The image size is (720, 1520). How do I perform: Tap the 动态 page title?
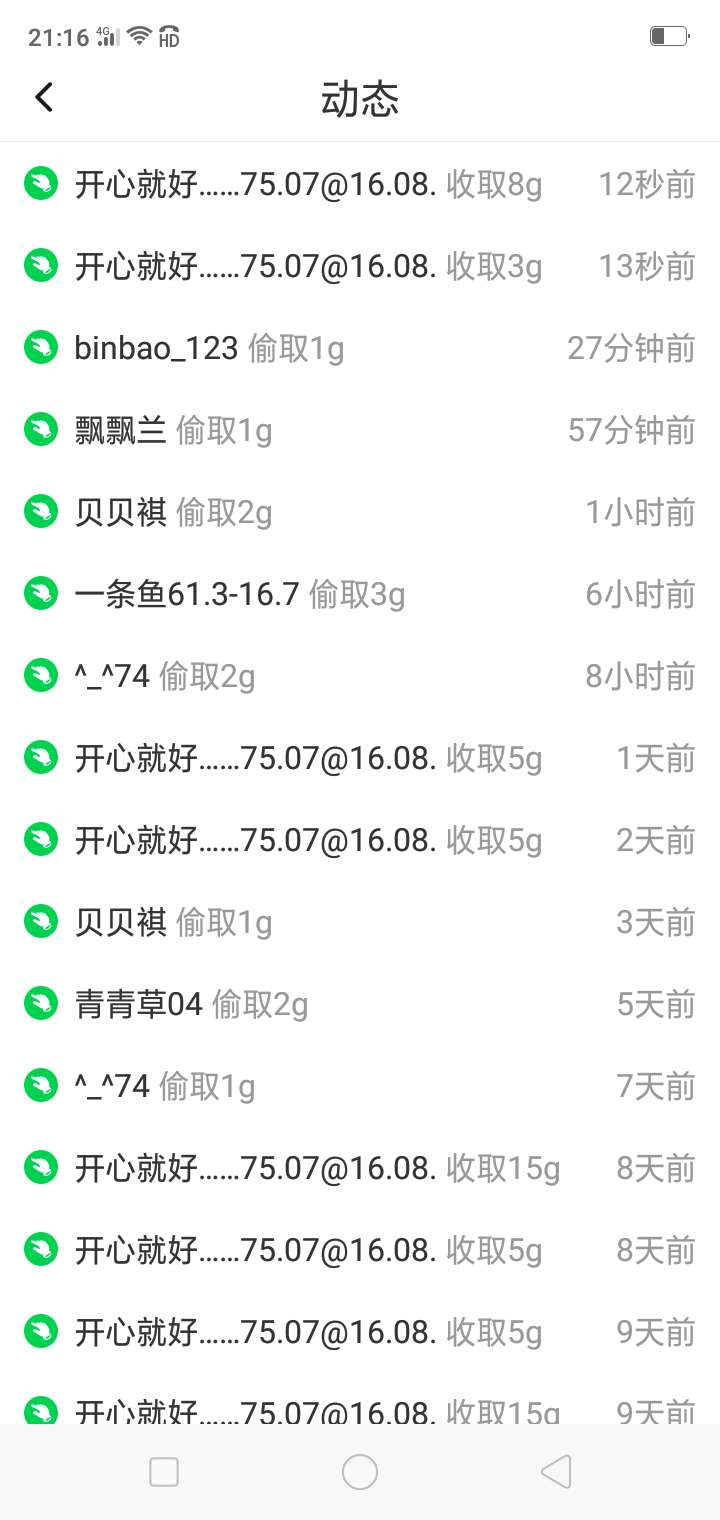(x=359, y=97)
